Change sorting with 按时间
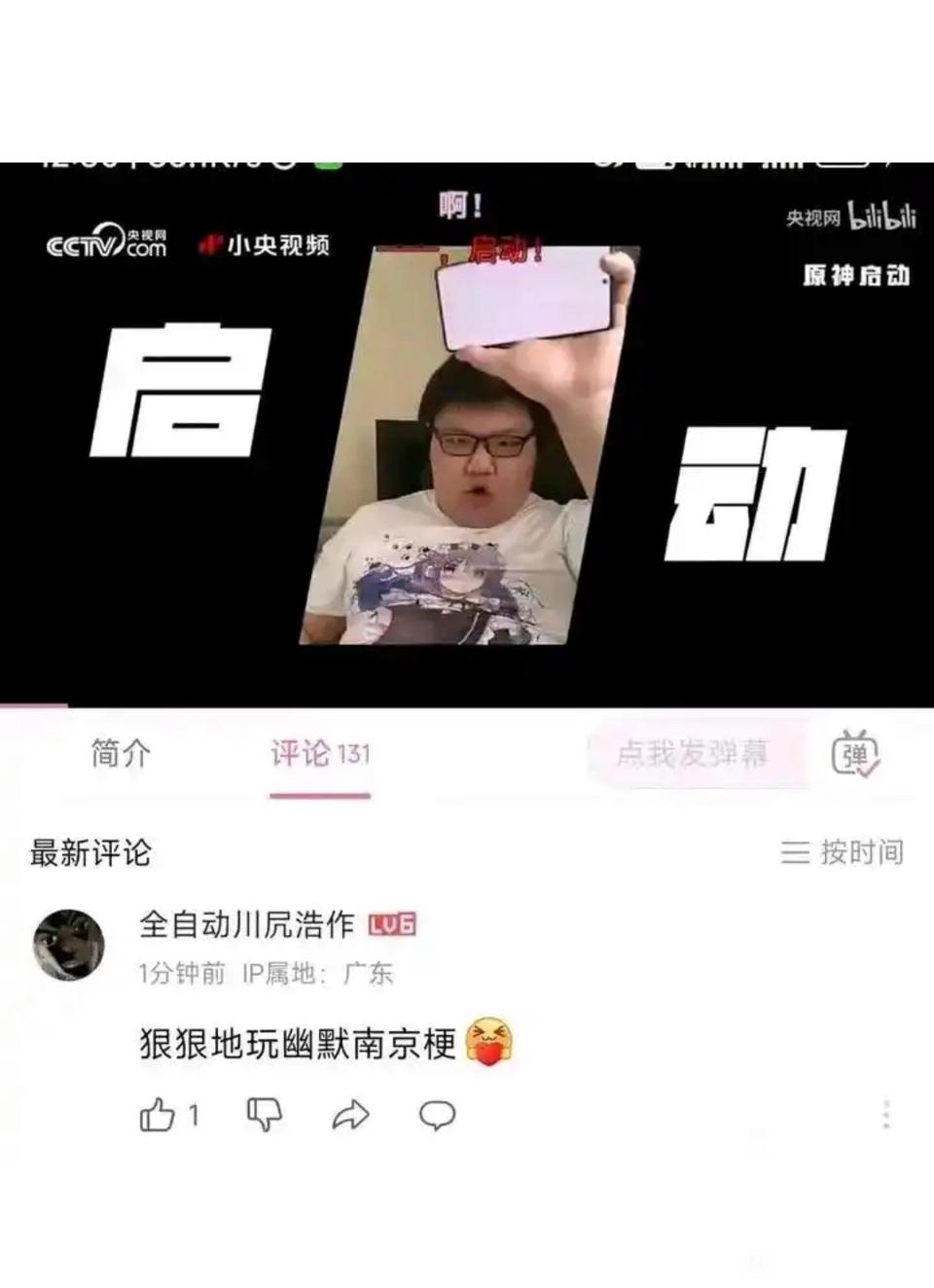The height and width of the screenshot is (1288, 934). pos(842,852)
